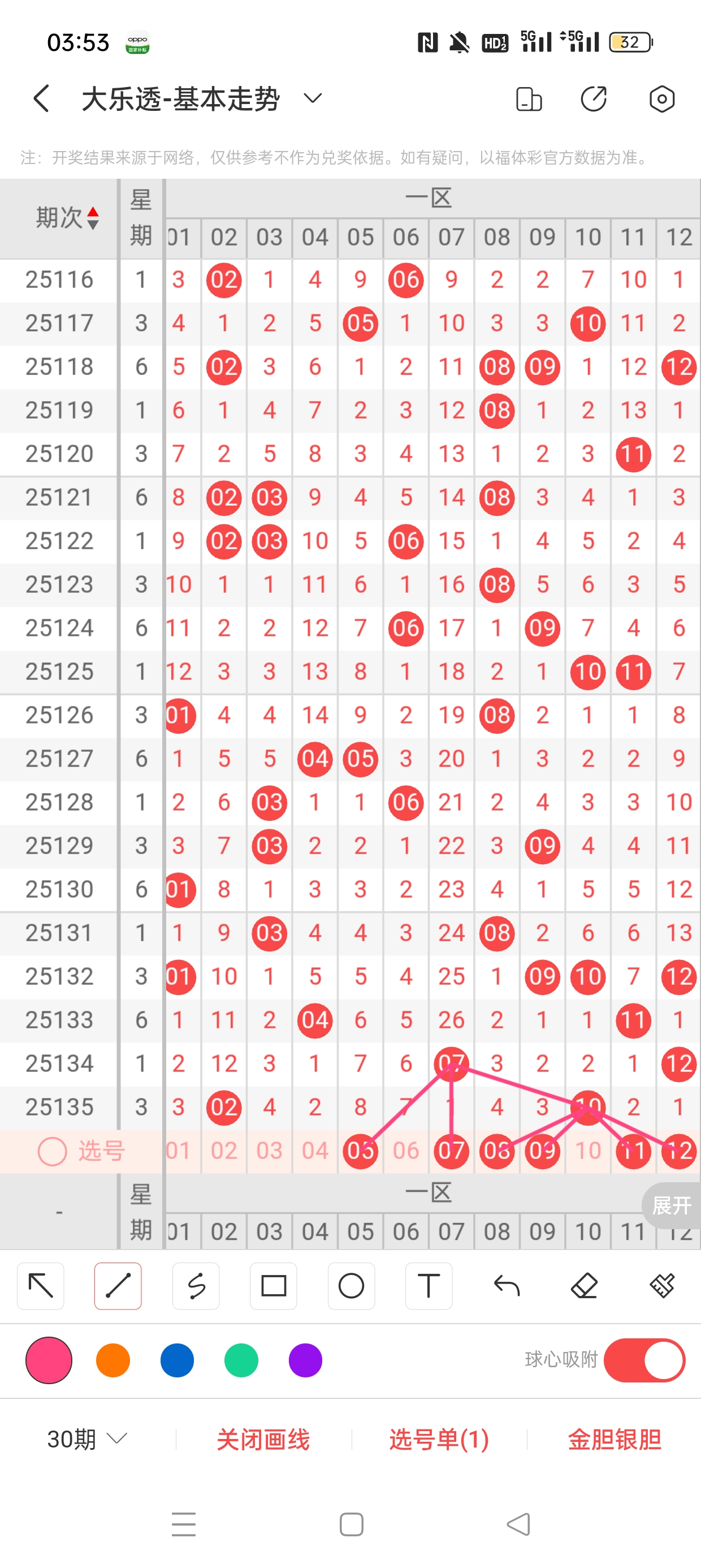Choose the blue drawing color

coord(177,1360)
